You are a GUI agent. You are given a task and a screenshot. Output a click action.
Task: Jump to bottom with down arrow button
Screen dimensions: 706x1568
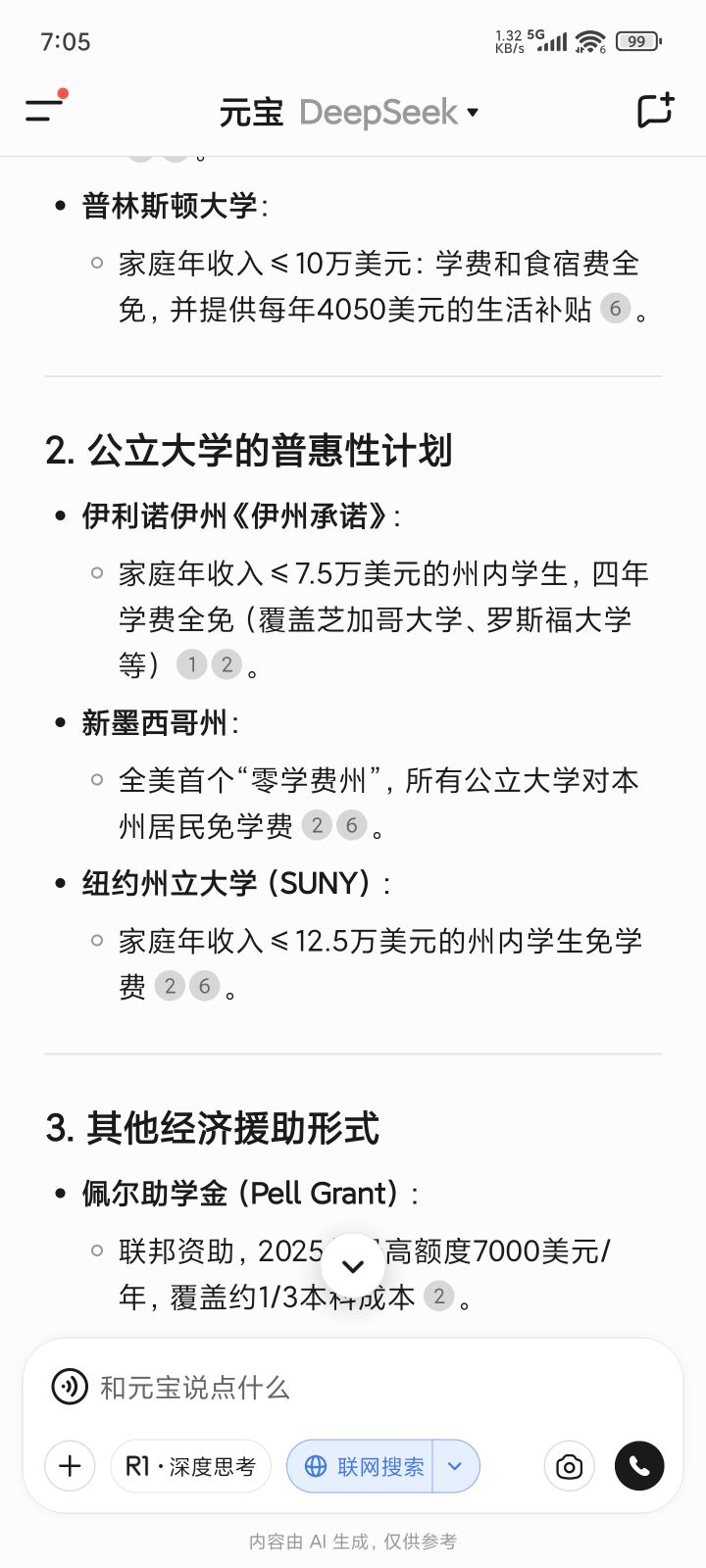[353, 1266]
